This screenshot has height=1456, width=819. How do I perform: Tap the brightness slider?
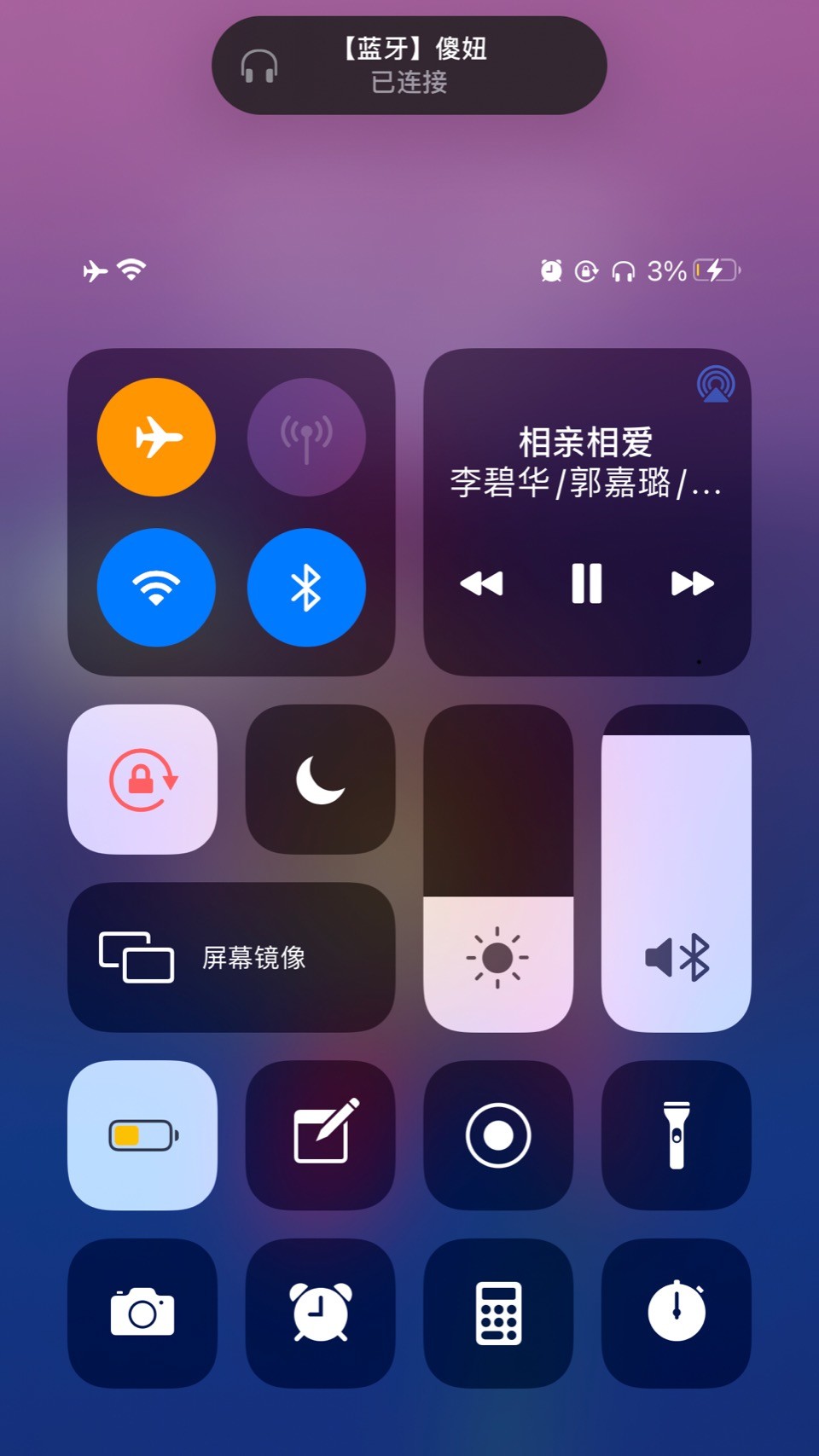498,868
